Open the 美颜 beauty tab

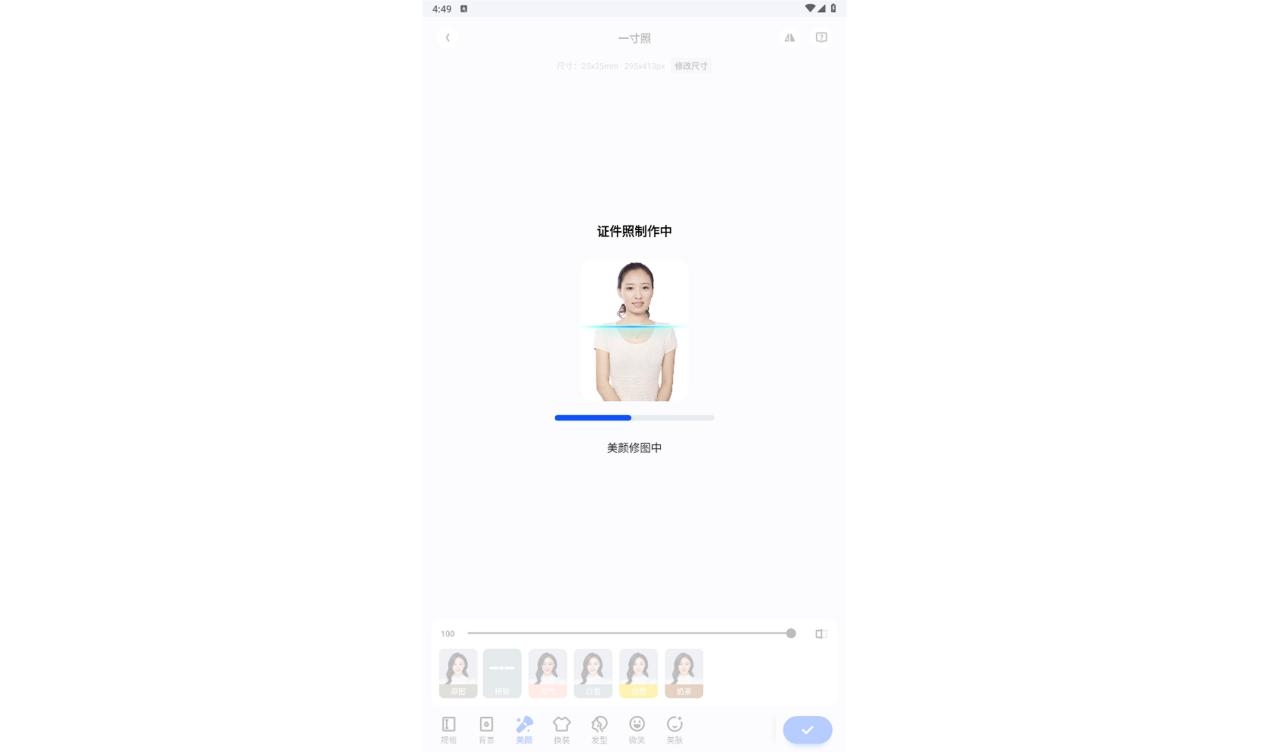click(x=524, y=729)
